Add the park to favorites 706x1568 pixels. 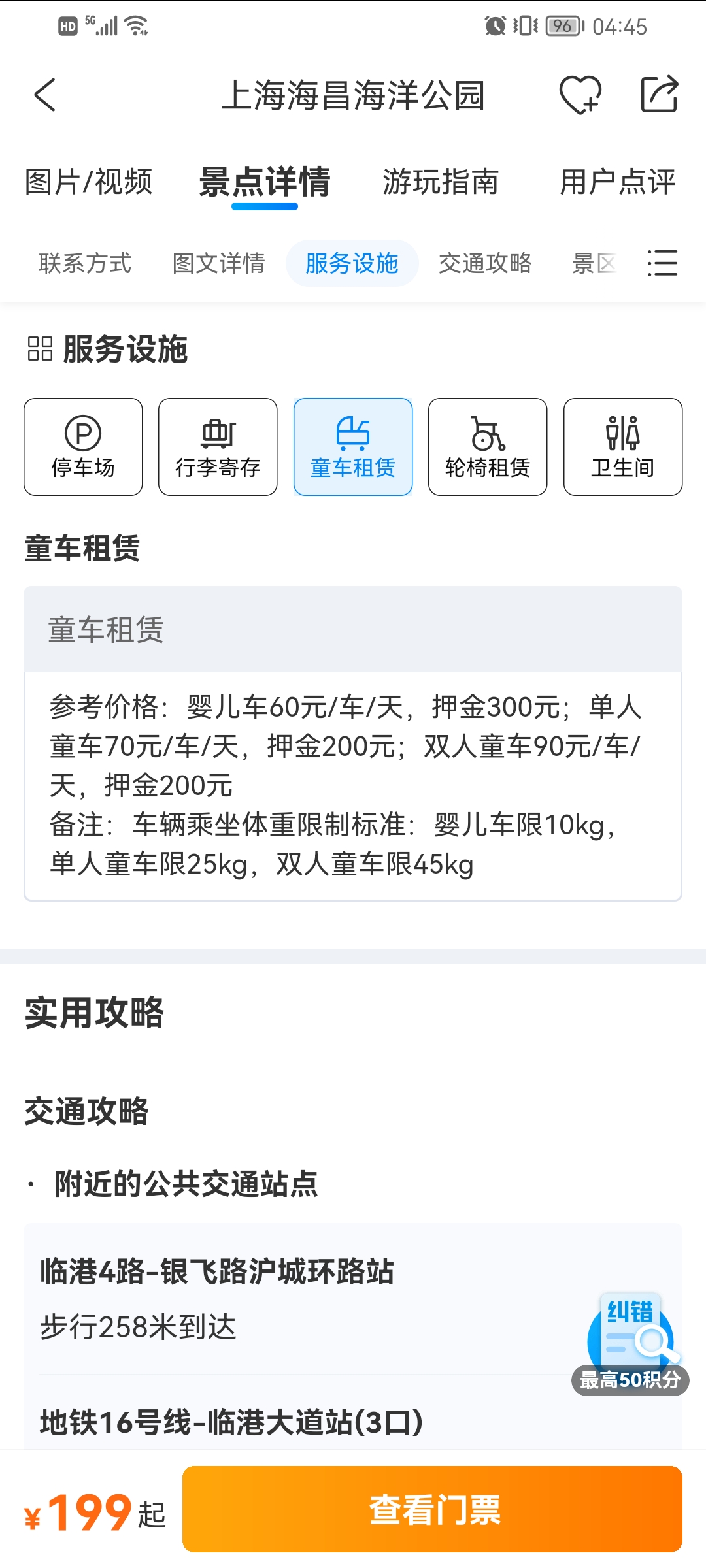(x=580, y=95)
